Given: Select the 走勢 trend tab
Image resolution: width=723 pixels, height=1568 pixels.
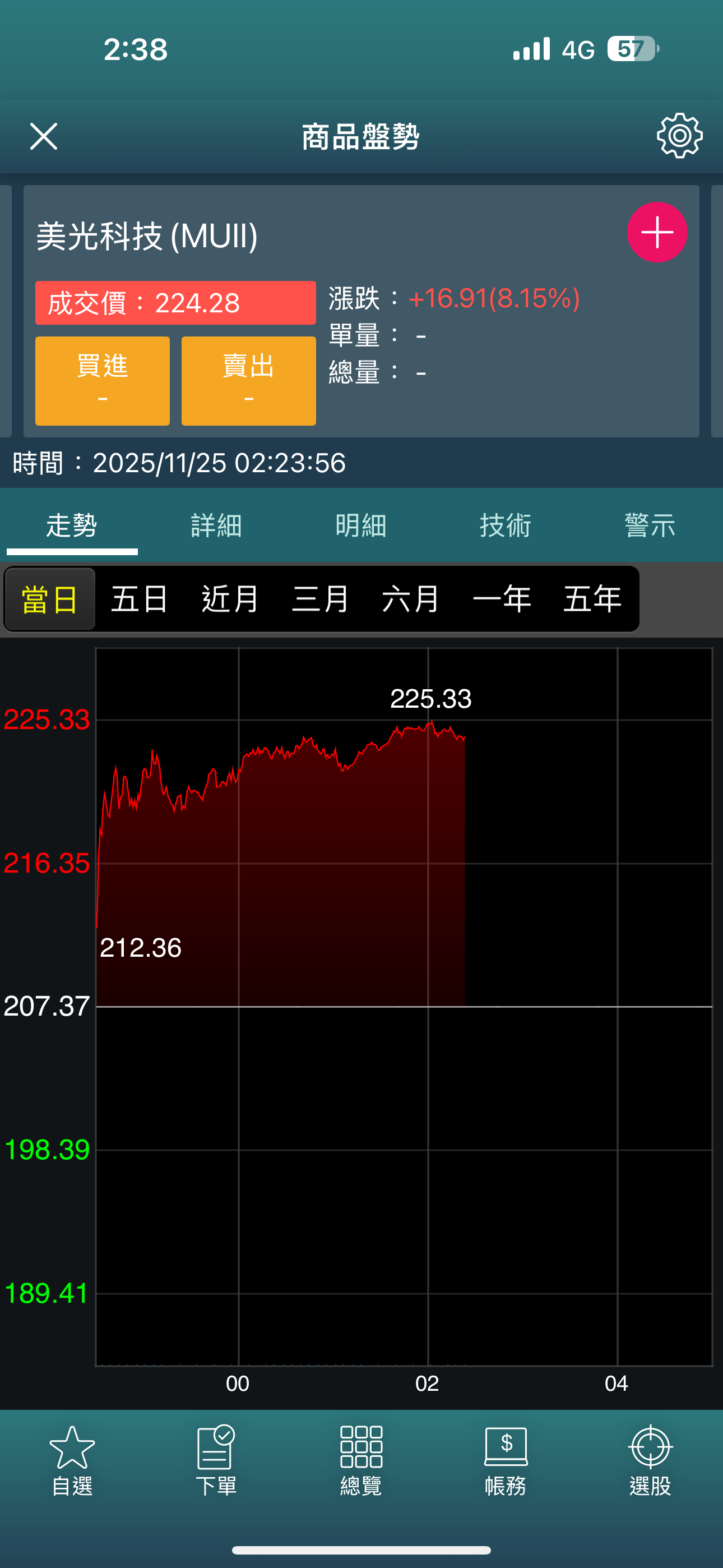Looking at the screenshot, I should (72, 525).
